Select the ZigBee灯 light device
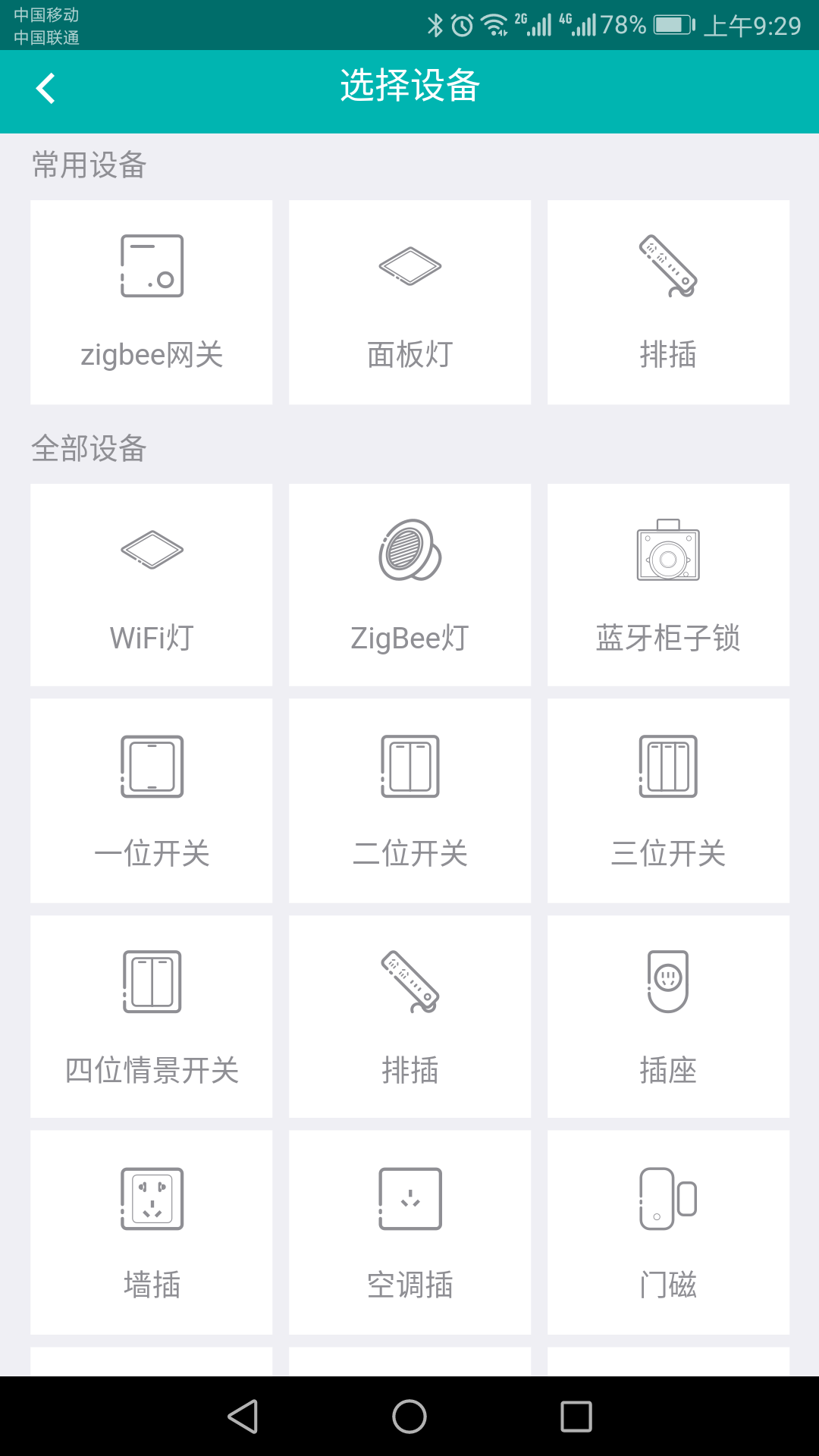Image resolution: width=819 pixels, height=1456 pixels. pyautogui.click(x=409, y=584)
